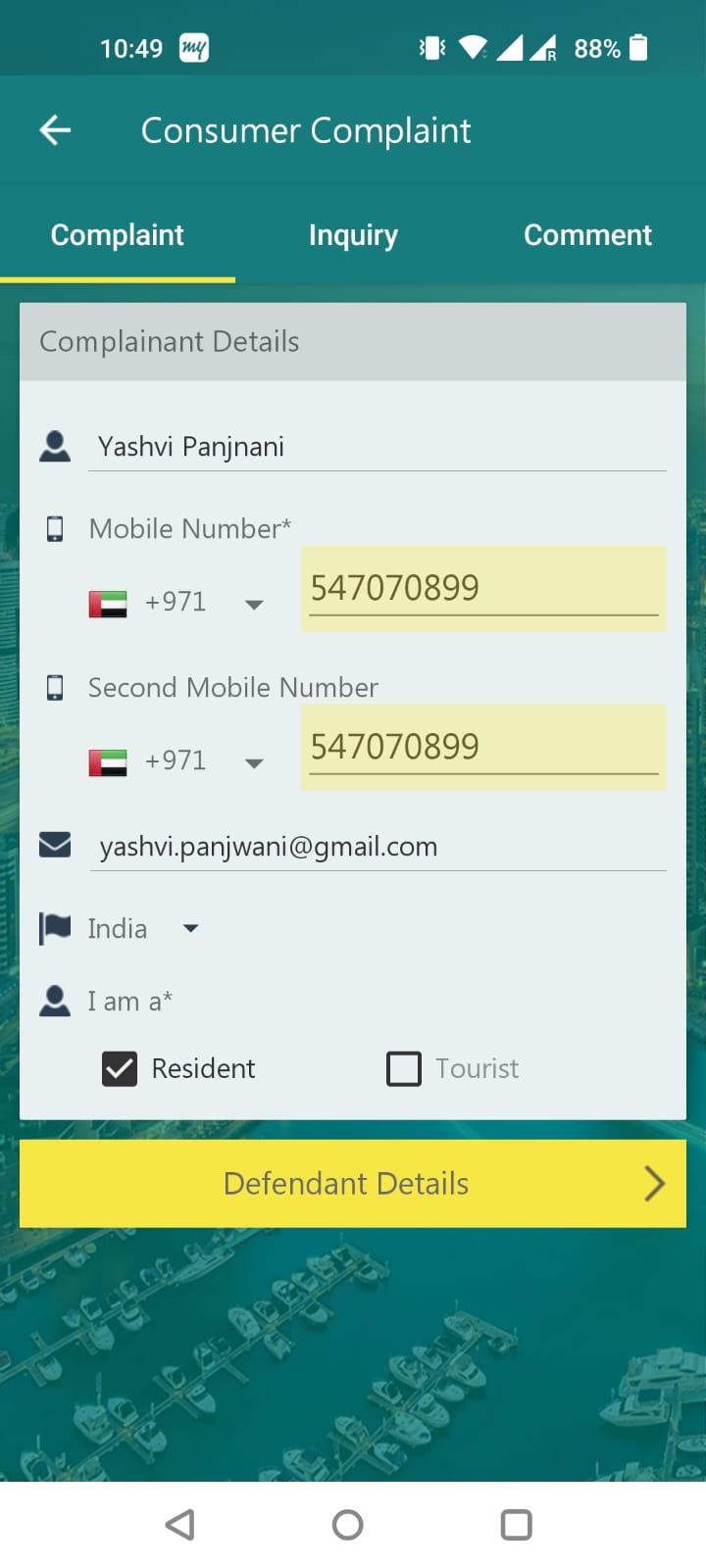Continue to Defendant Details
The image size is (706, 1568).
353,1184
